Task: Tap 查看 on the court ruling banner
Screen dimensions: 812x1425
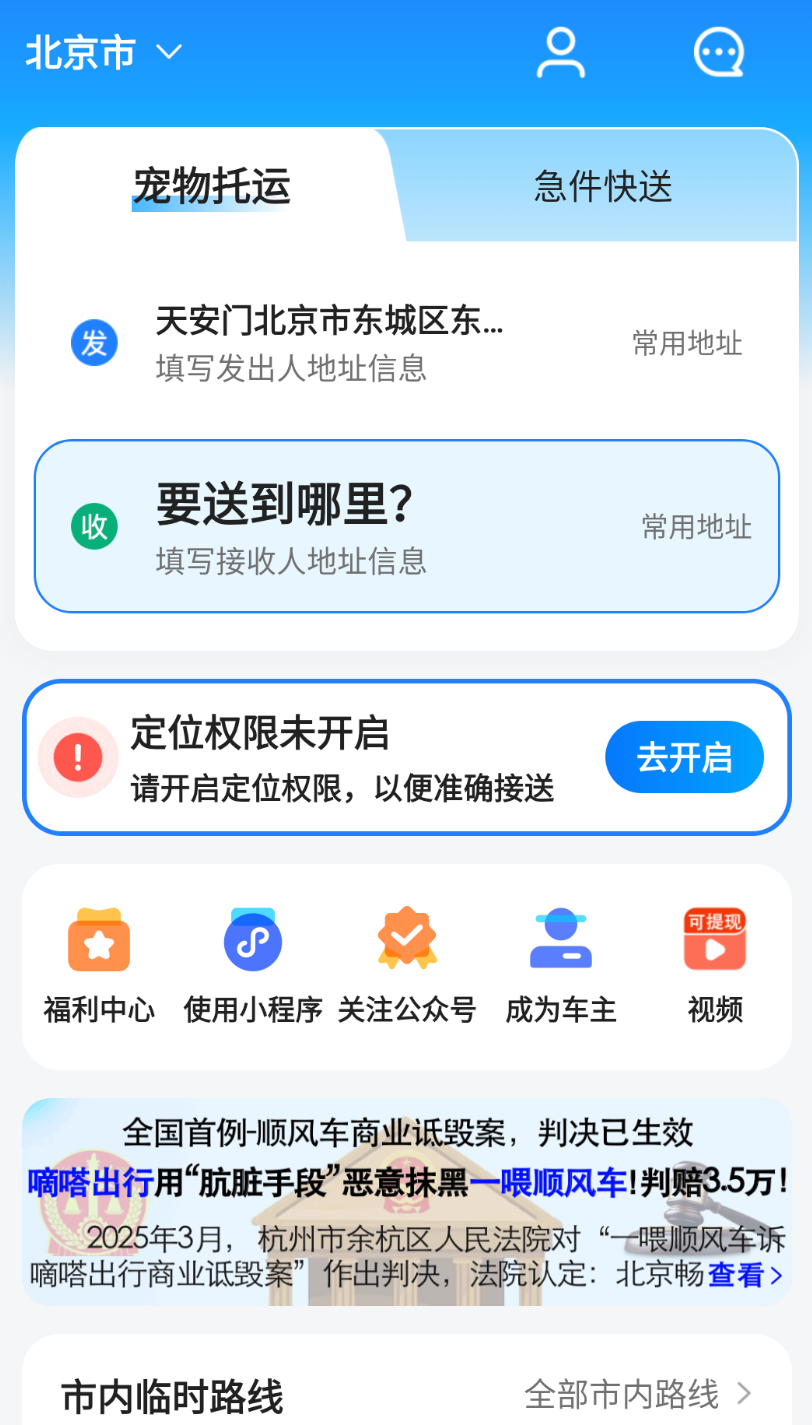Action: pos(744,1275)
